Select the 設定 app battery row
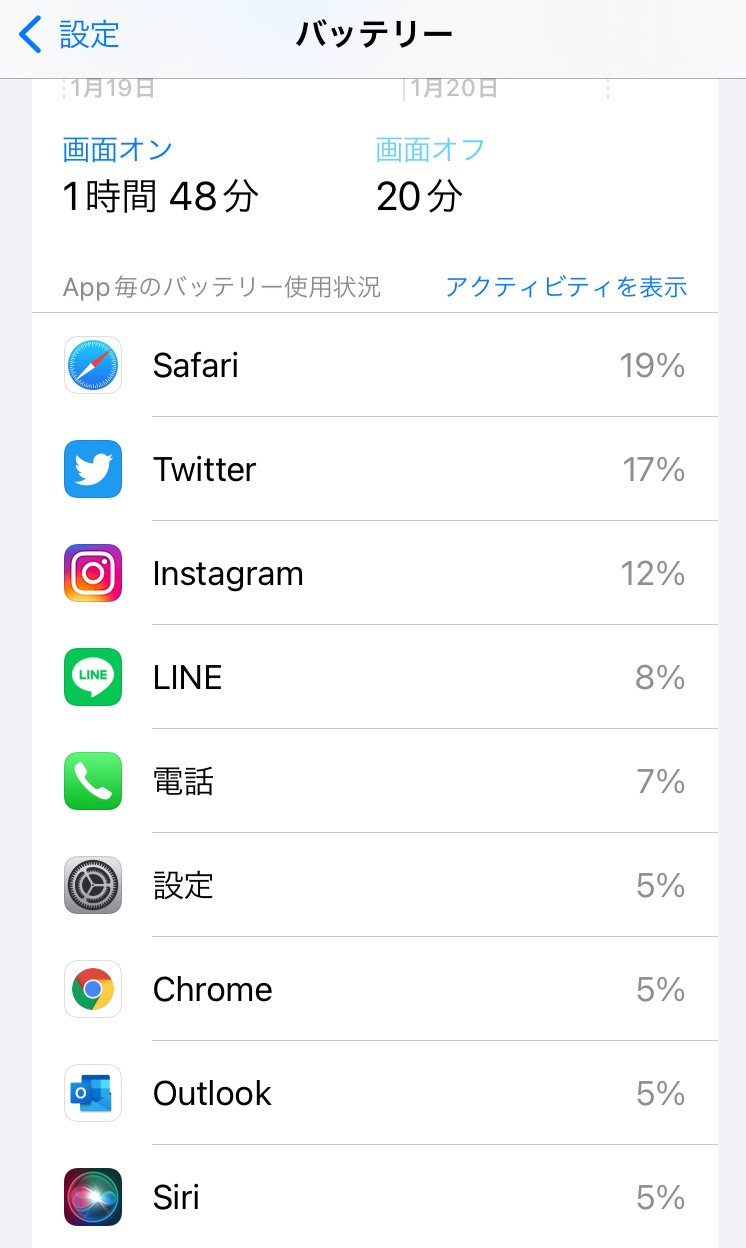Viewport: 746px width, 1248px height. point(374,885)
